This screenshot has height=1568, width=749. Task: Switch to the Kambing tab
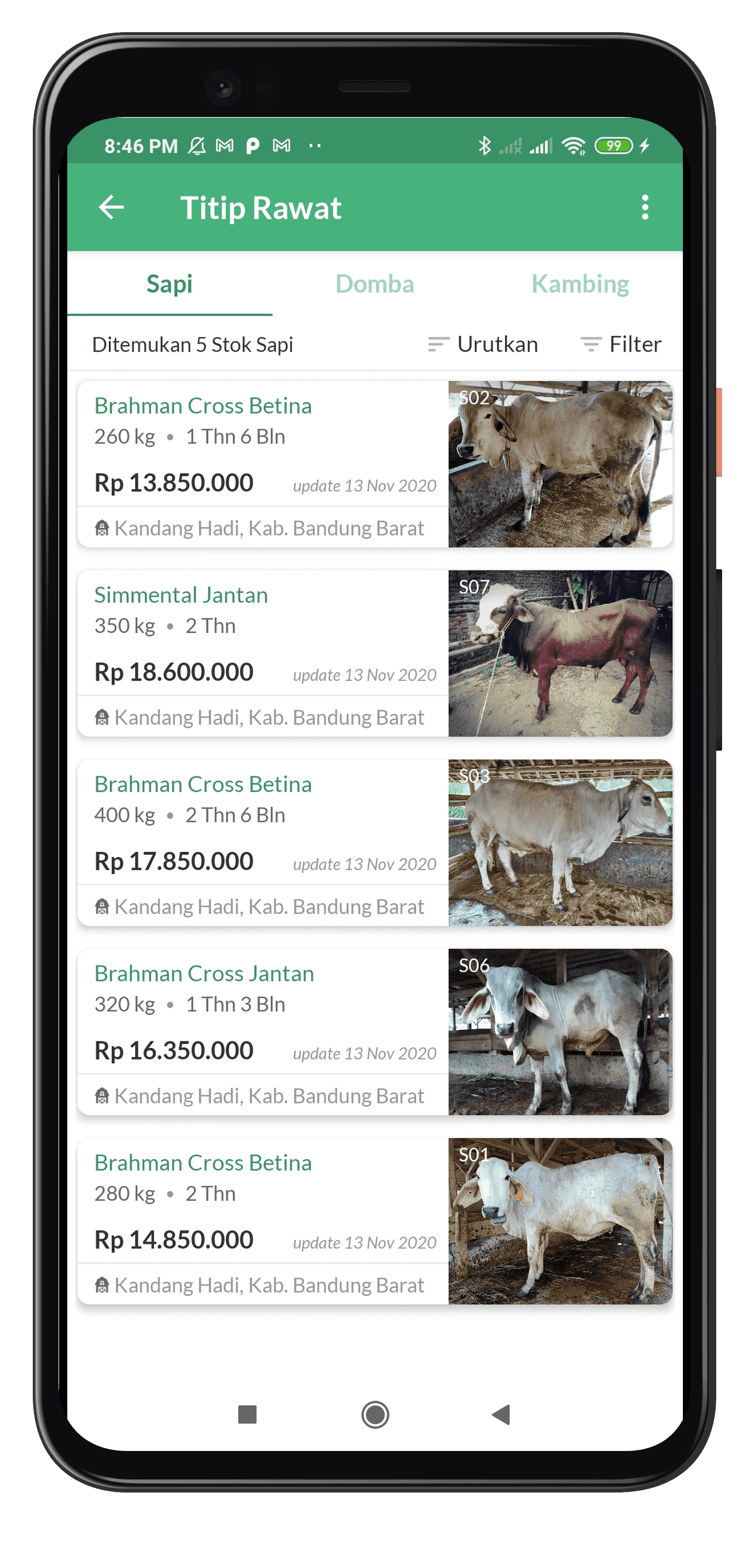[x=580, y=284]
